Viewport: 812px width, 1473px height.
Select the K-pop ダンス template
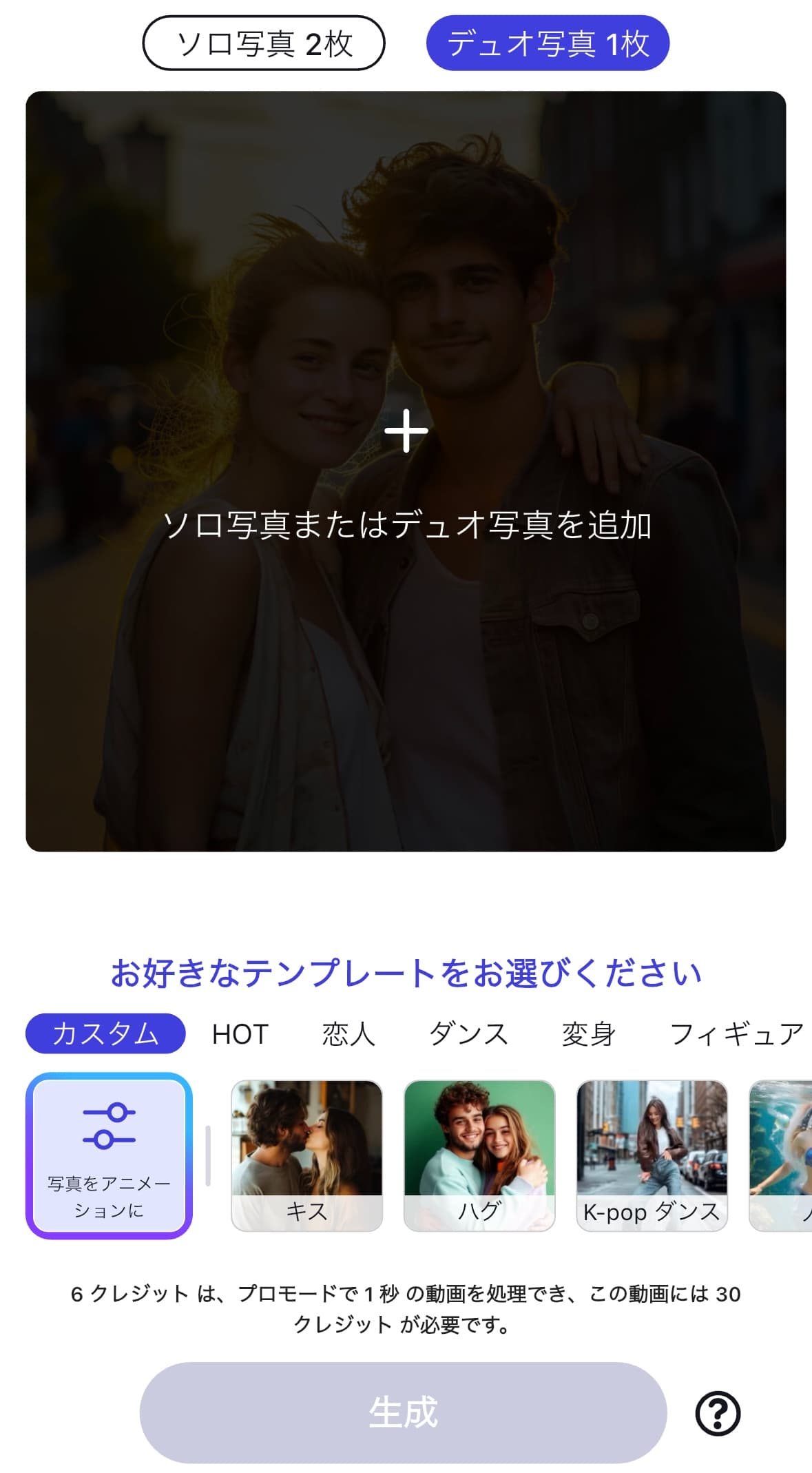tap(652, 1155)
